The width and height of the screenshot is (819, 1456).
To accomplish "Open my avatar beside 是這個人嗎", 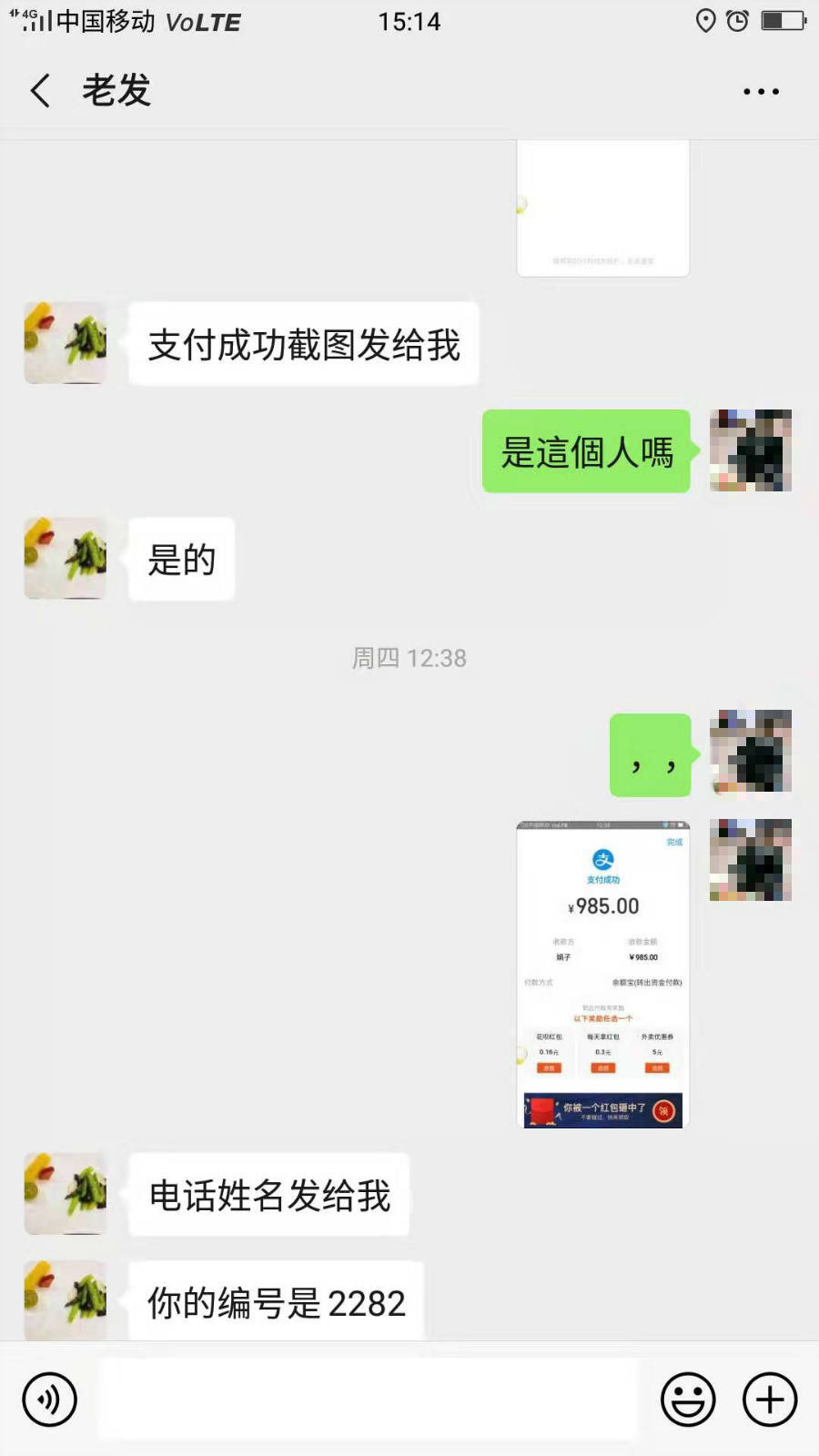I will point(750,450).
